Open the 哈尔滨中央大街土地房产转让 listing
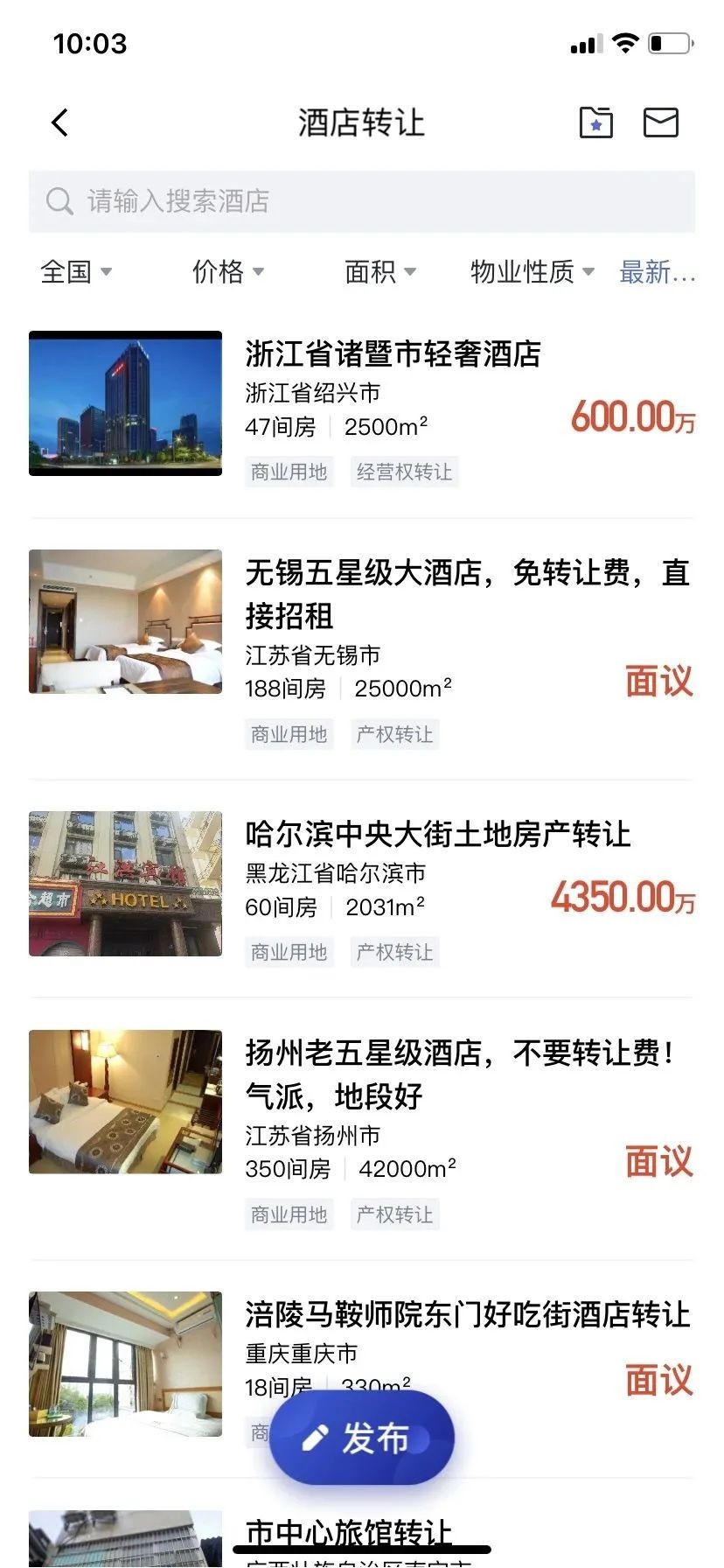Viewport: 724px width, 1568px height. [x=437, y=834]
